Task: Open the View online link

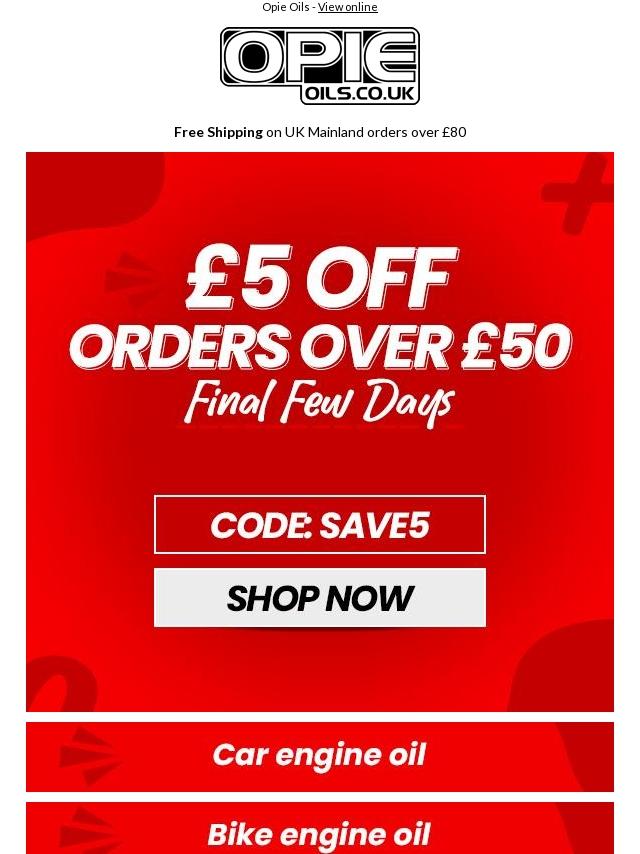Action: [x=347, y=7]
